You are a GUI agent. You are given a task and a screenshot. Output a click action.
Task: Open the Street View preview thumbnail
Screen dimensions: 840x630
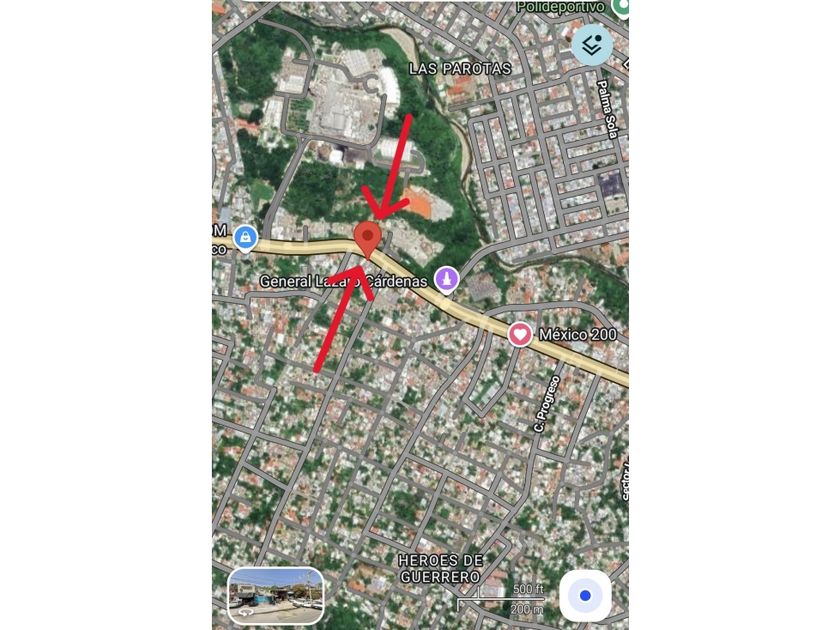coord(275,596)
